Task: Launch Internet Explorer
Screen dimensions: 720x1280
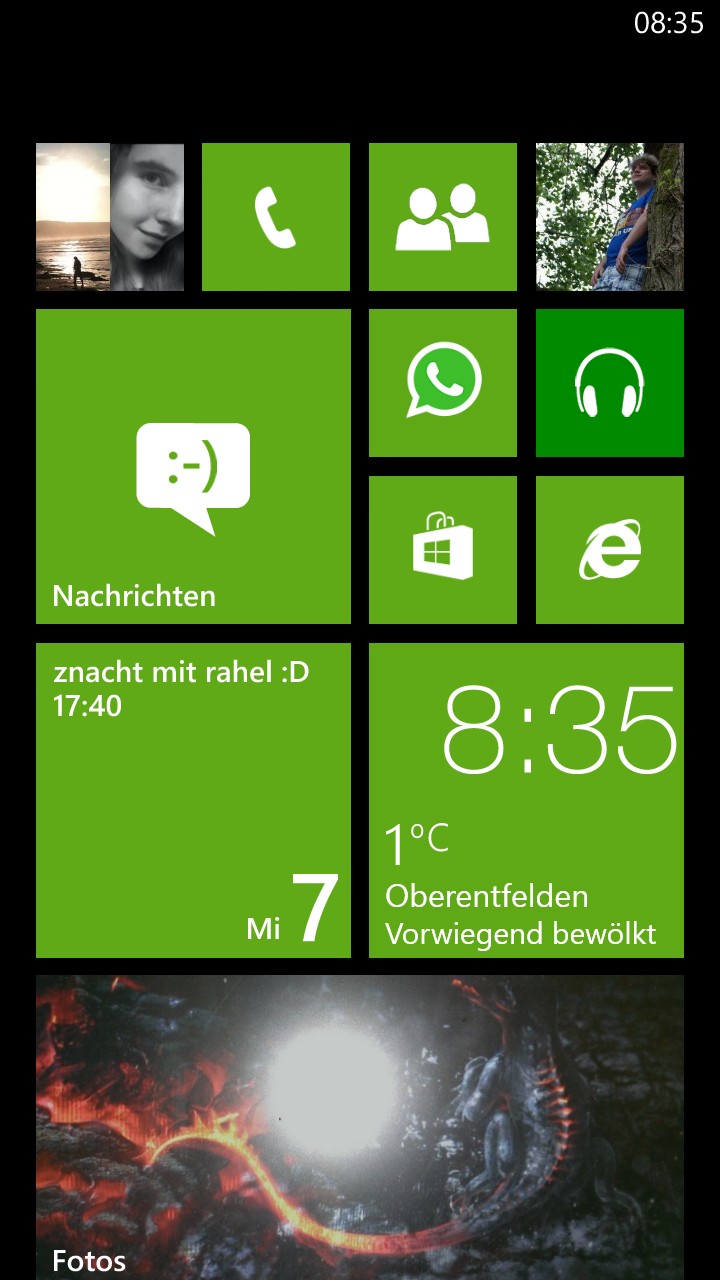Action: coord(610,550)
